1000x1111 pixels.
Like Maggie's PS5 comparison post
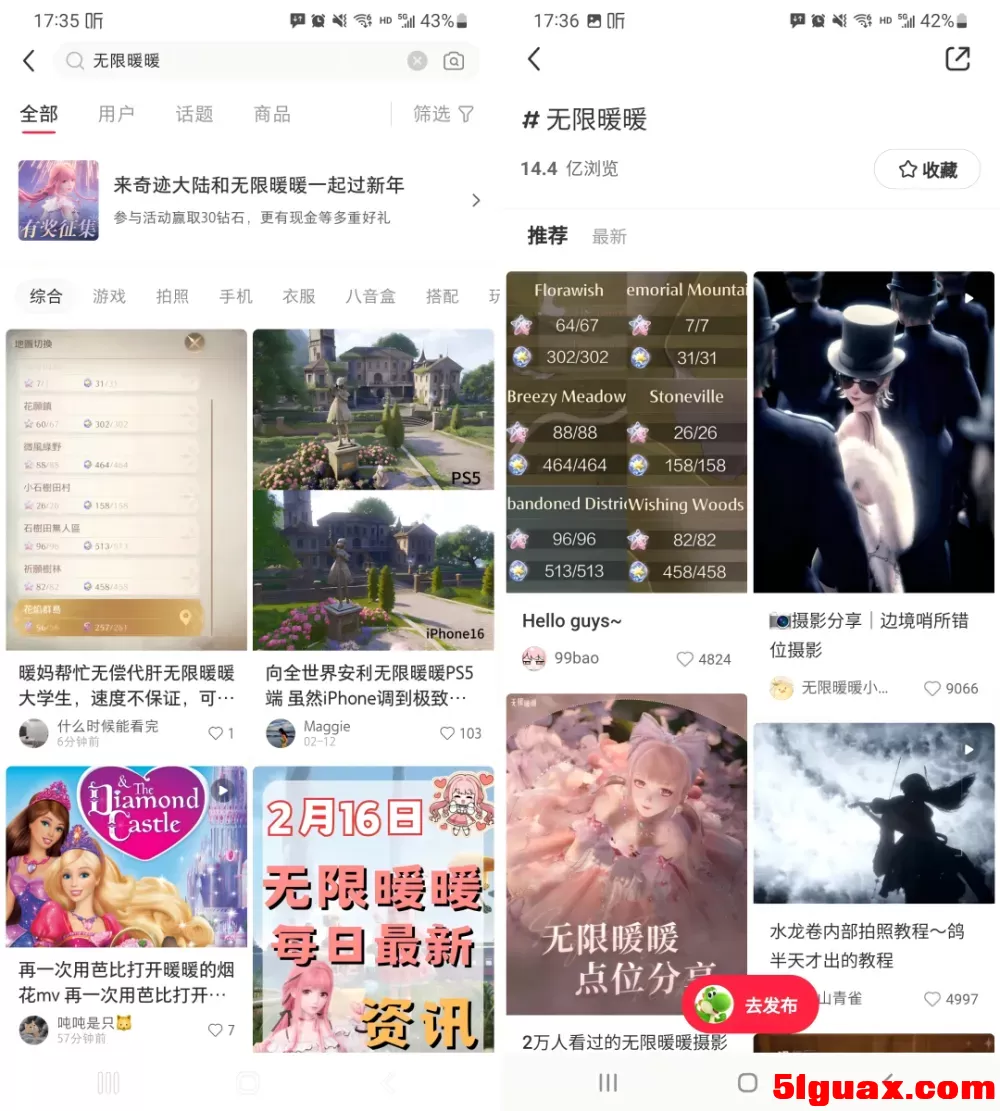(x=449, y=733)
